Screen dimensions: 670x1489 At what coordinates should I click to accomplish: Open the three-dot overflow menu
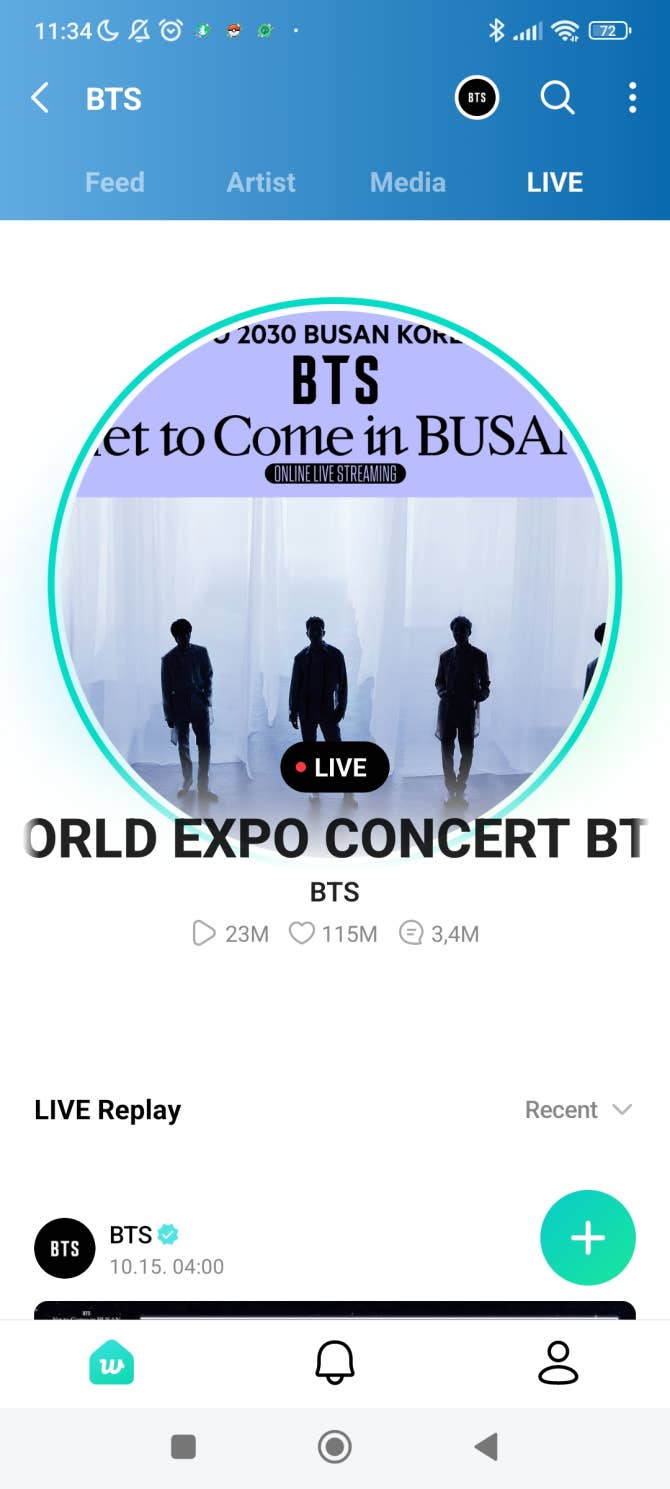point(632,98)
